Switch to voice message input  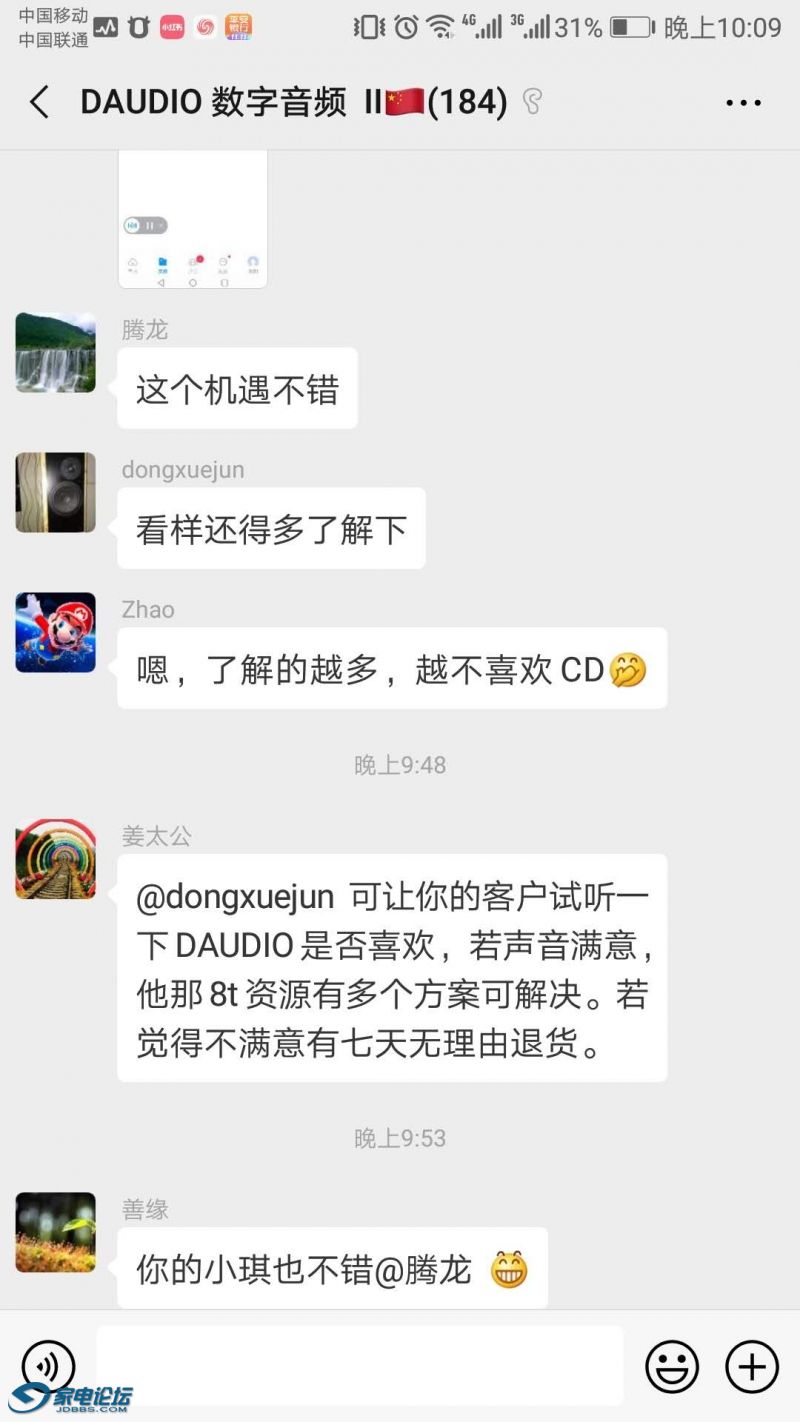48,1365
